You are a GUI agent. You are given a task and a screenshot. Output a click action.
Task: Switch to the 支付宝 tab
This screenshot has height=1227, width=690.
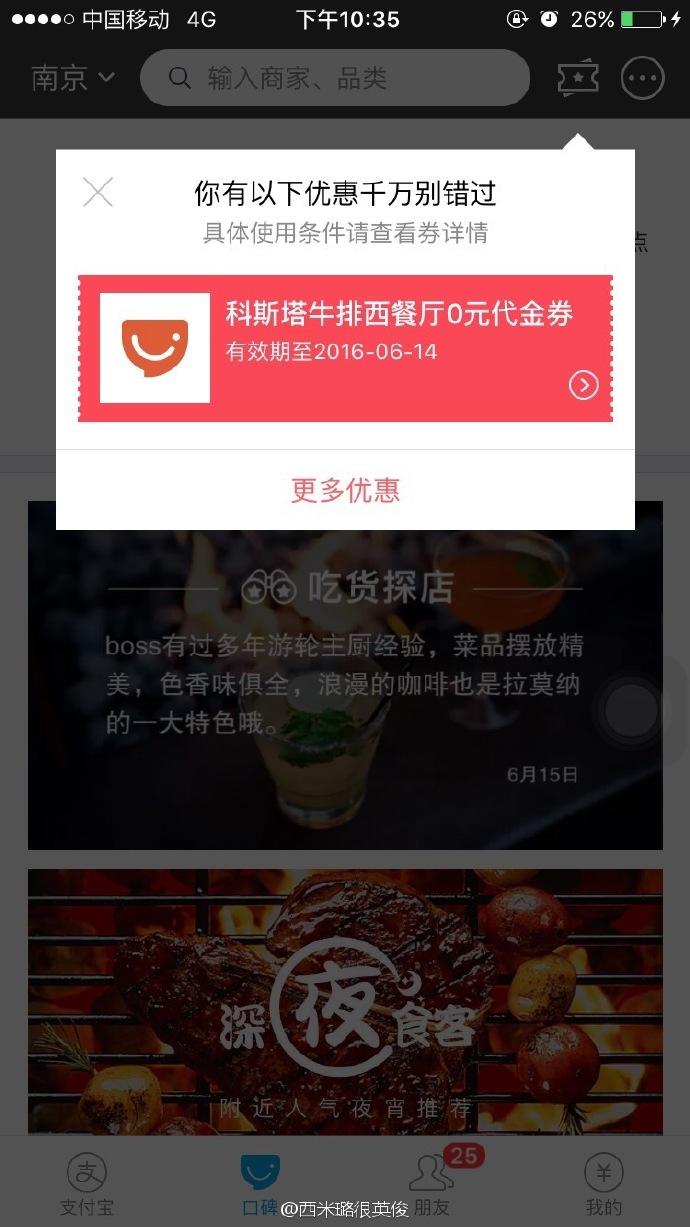click(x=87, y=1183)
